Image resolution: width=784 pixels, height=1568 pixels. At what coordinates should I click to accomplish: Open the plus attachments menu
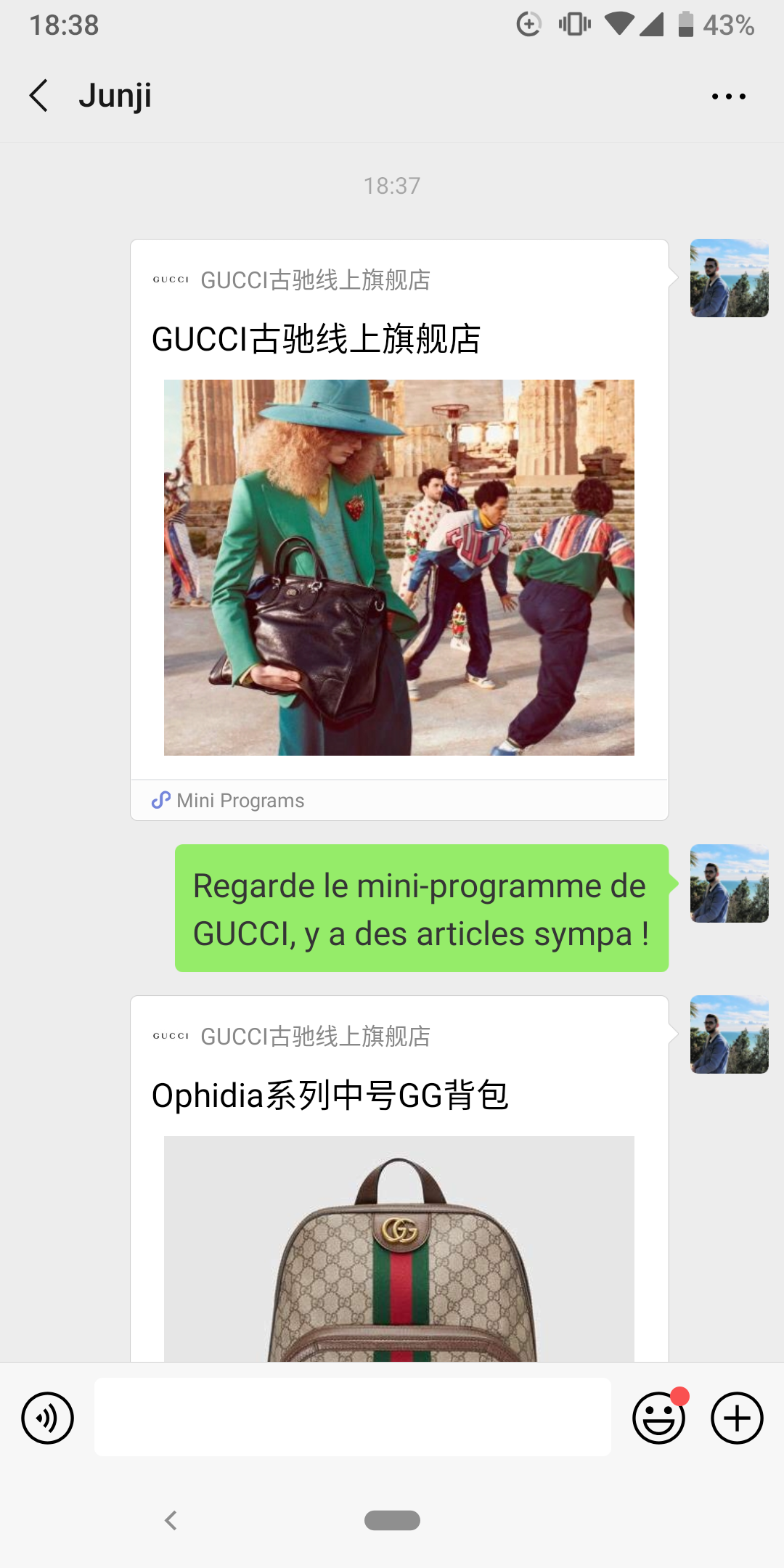click(x=737, y=1418)
